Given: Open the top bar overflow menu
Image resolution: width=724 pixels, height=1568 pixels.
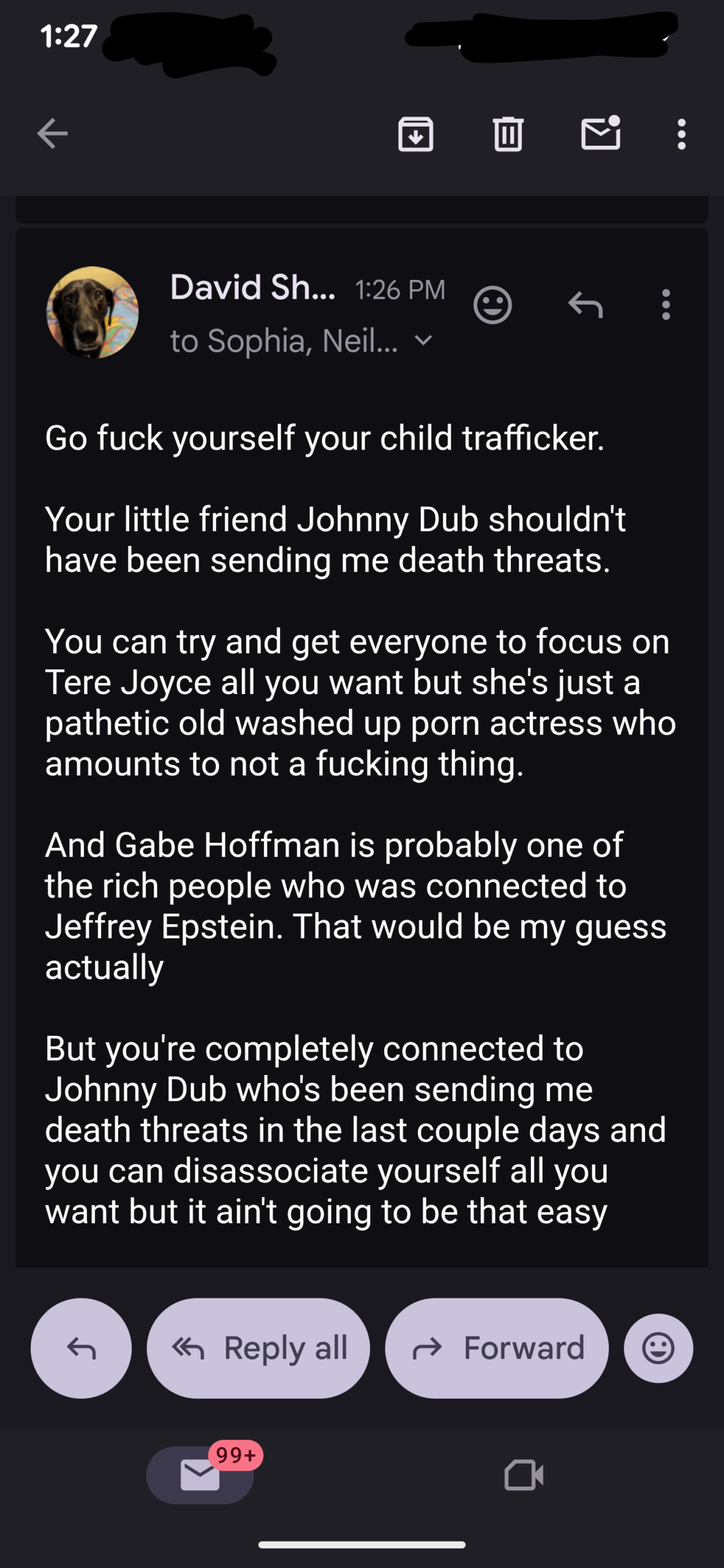Looking at the screenshot, I should tap(681, 134).
